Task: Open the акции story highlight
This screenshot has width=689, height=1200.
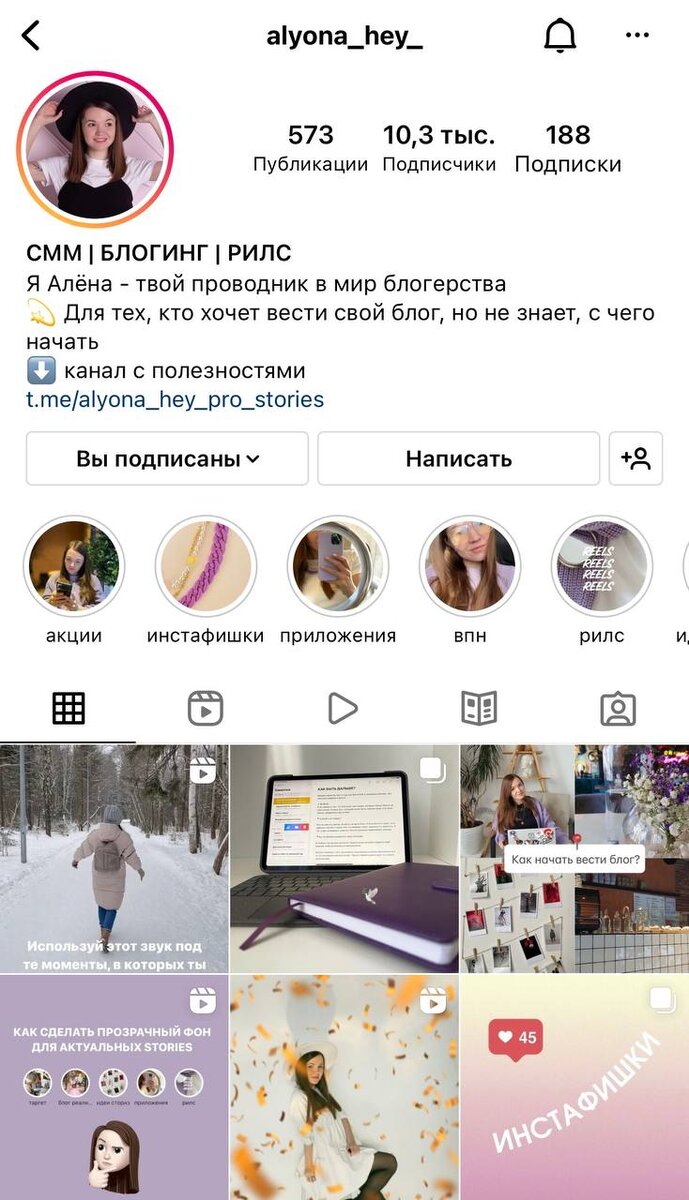Action: [x=74, y=566]
